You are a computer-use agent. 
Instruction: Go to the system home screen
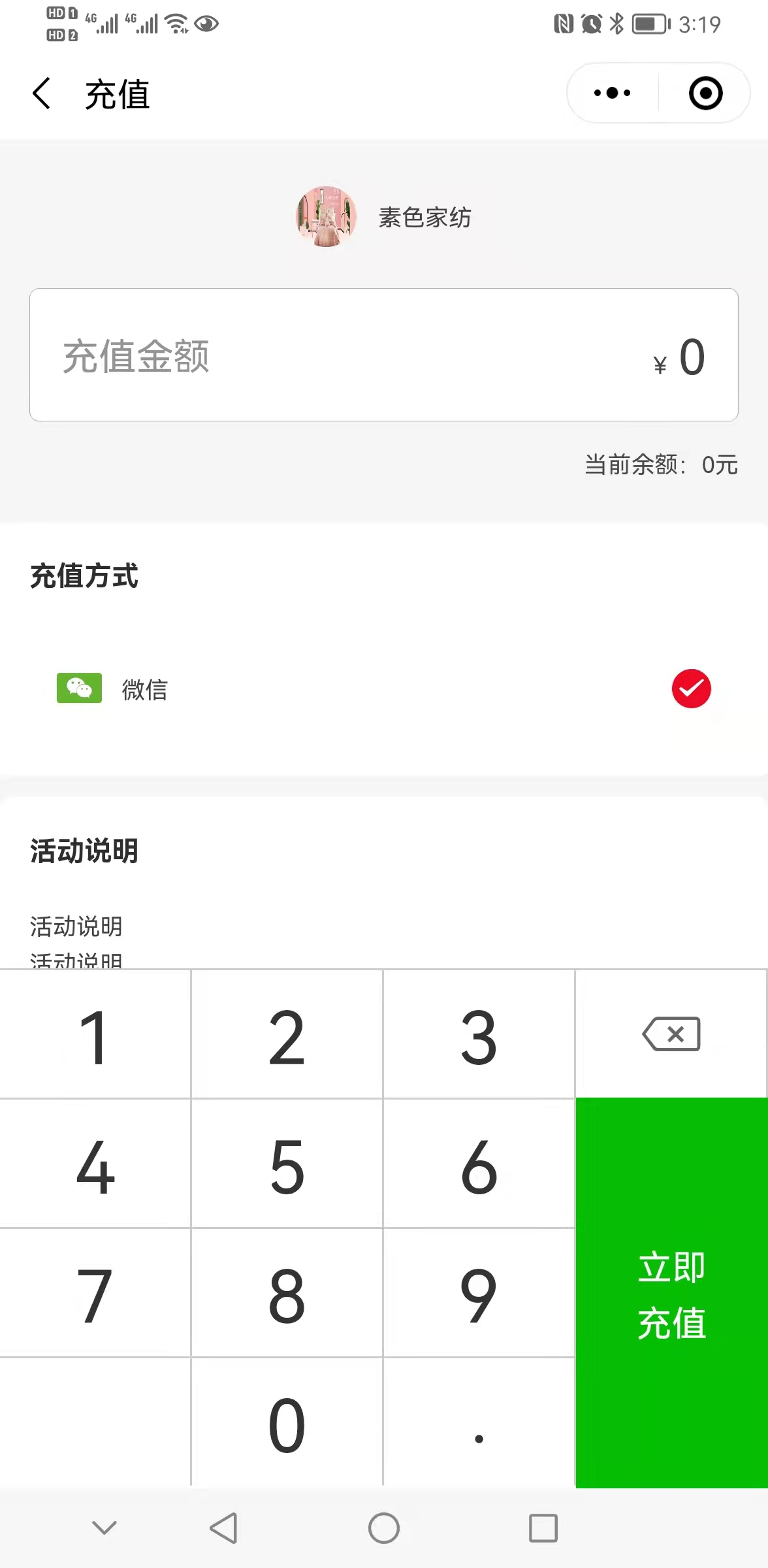pos(384,1528)
